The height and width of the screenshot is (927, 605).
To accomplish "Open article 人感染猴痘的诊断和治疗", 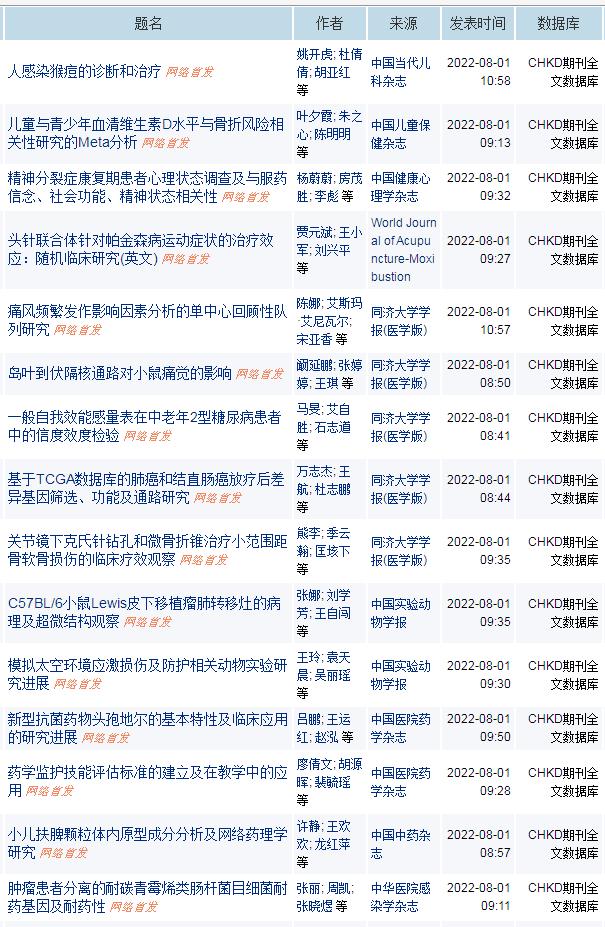I will [84, 72].
